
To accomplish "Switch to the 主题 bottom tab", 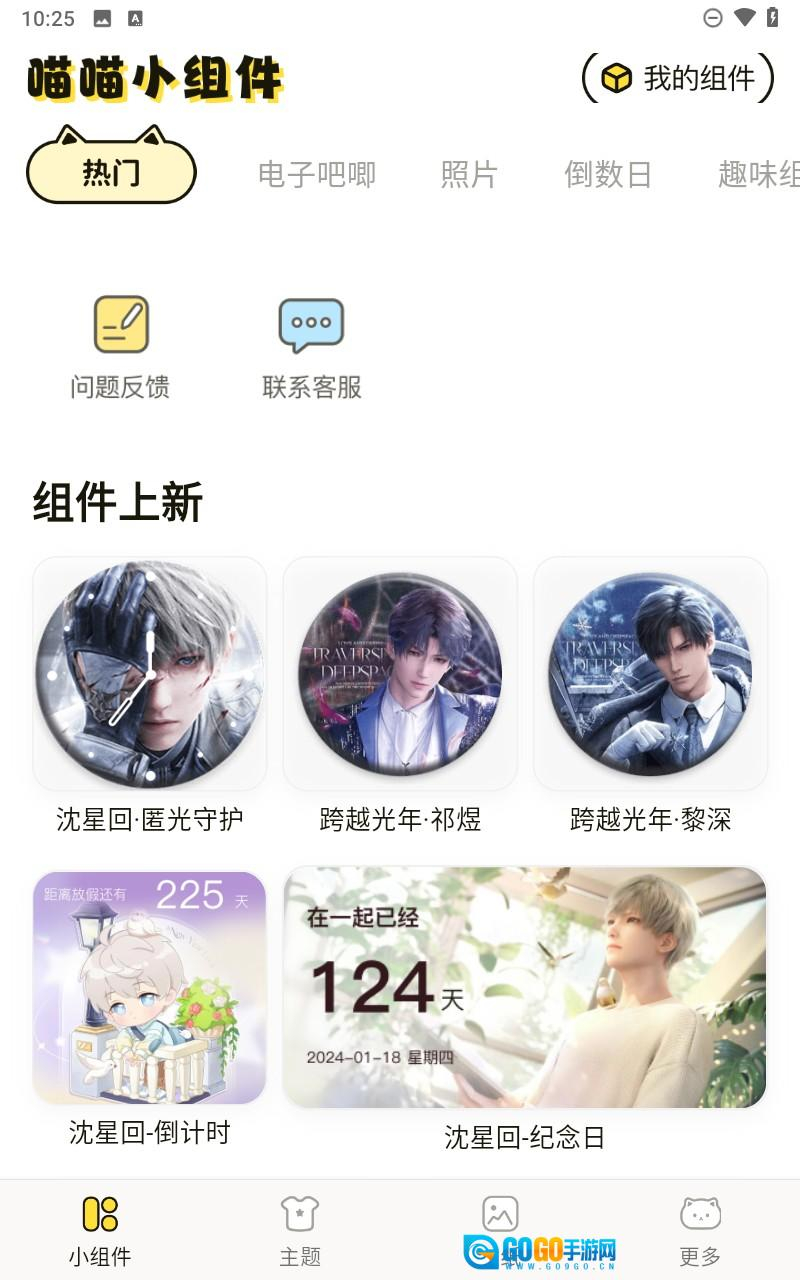I will (300, 1230).
